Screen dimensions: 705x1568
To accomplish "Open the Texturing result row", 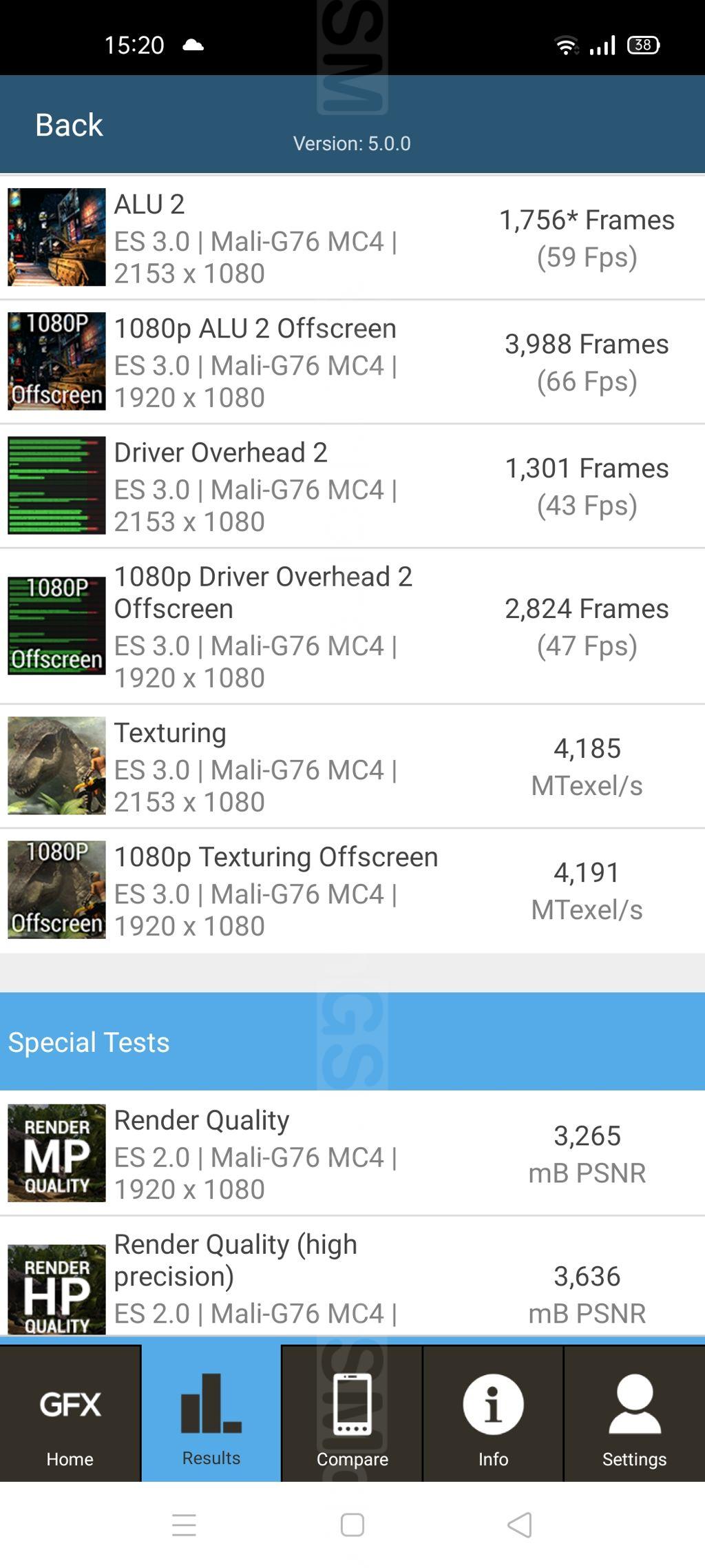I will click(351, 766).
